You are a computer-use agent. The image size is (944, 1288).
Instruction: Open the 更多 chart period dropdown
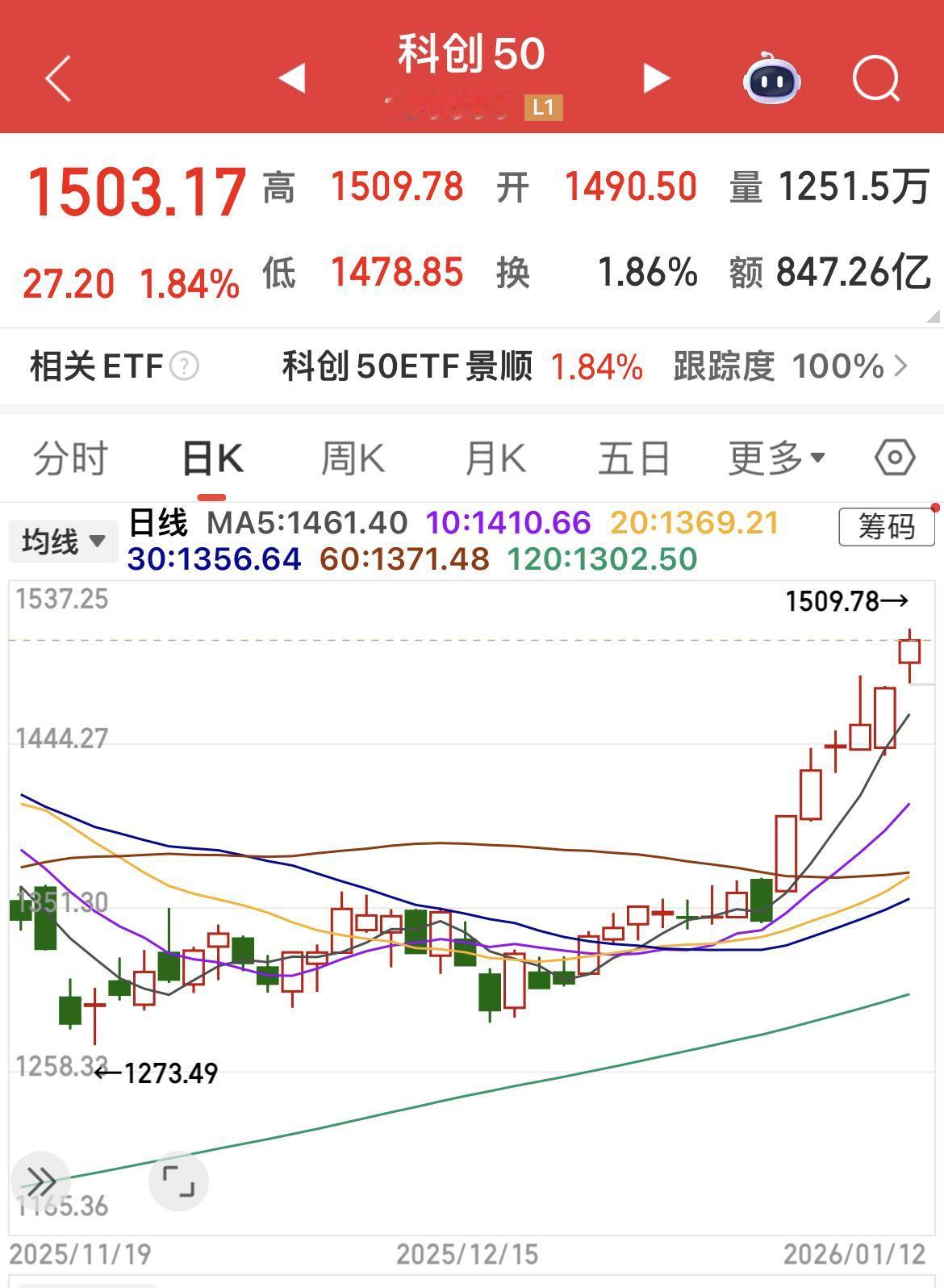click(x=775, y=457)
